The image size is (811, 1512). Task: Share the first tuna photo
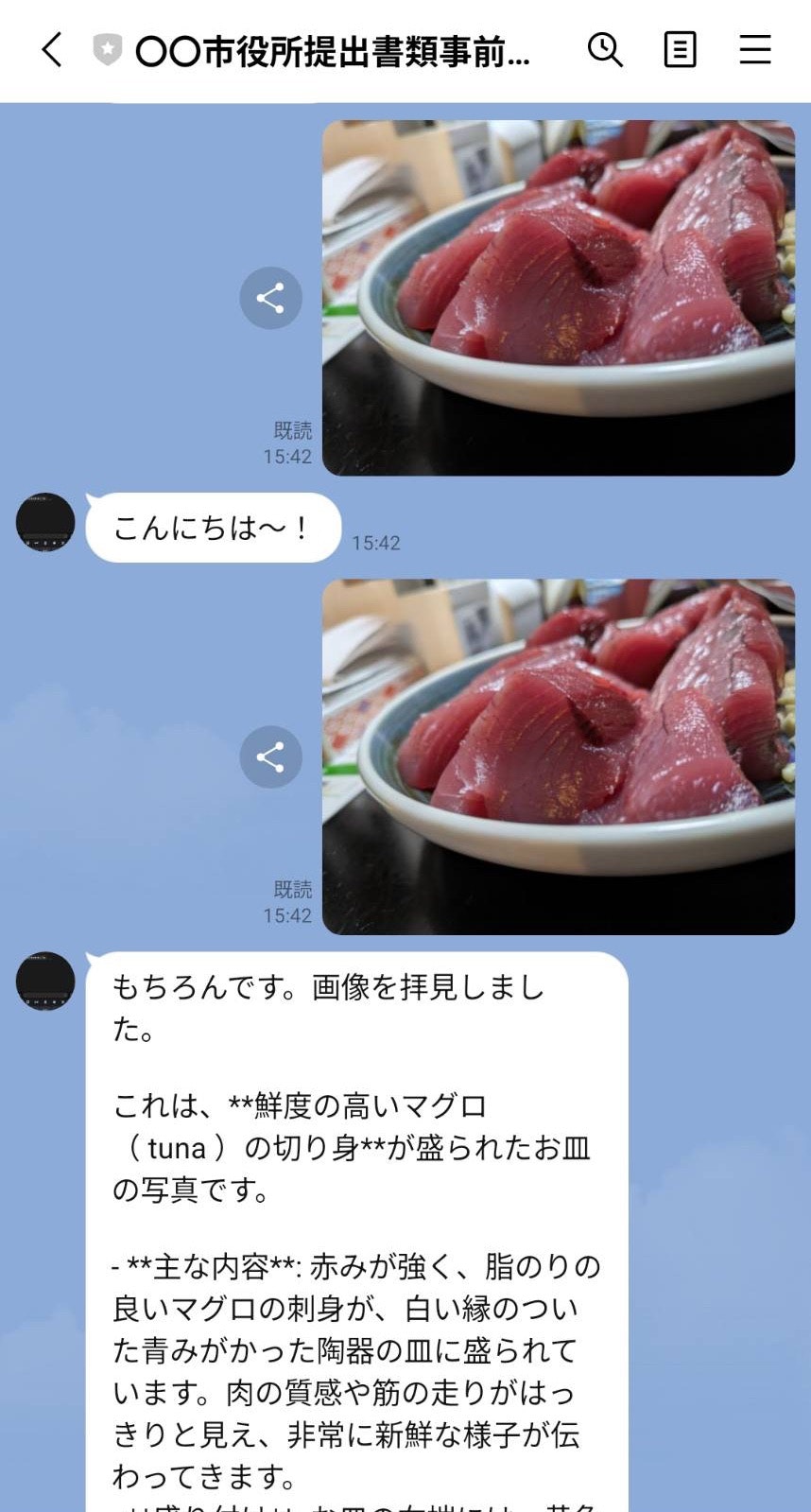[x=270, y=298]
